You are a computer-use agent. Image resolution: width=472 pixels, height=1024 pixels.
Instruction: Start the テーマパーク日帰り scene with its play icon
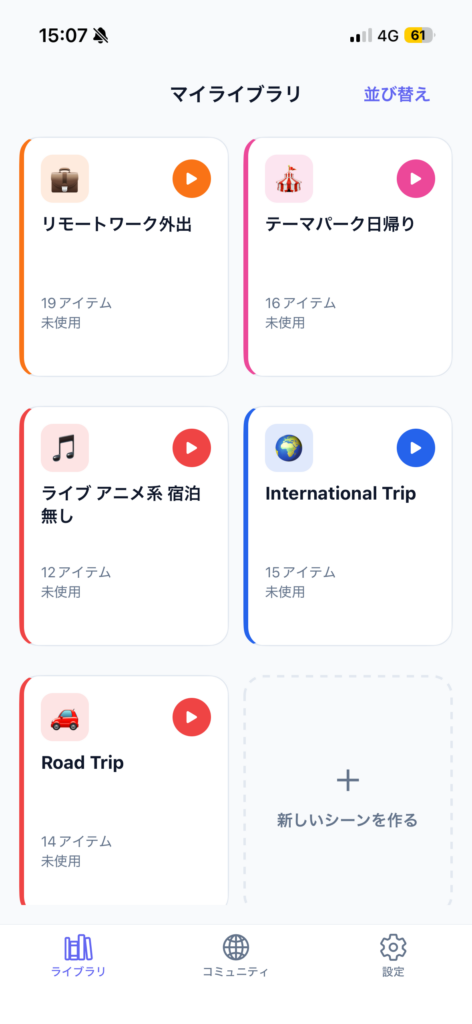[x=416, y=178]
